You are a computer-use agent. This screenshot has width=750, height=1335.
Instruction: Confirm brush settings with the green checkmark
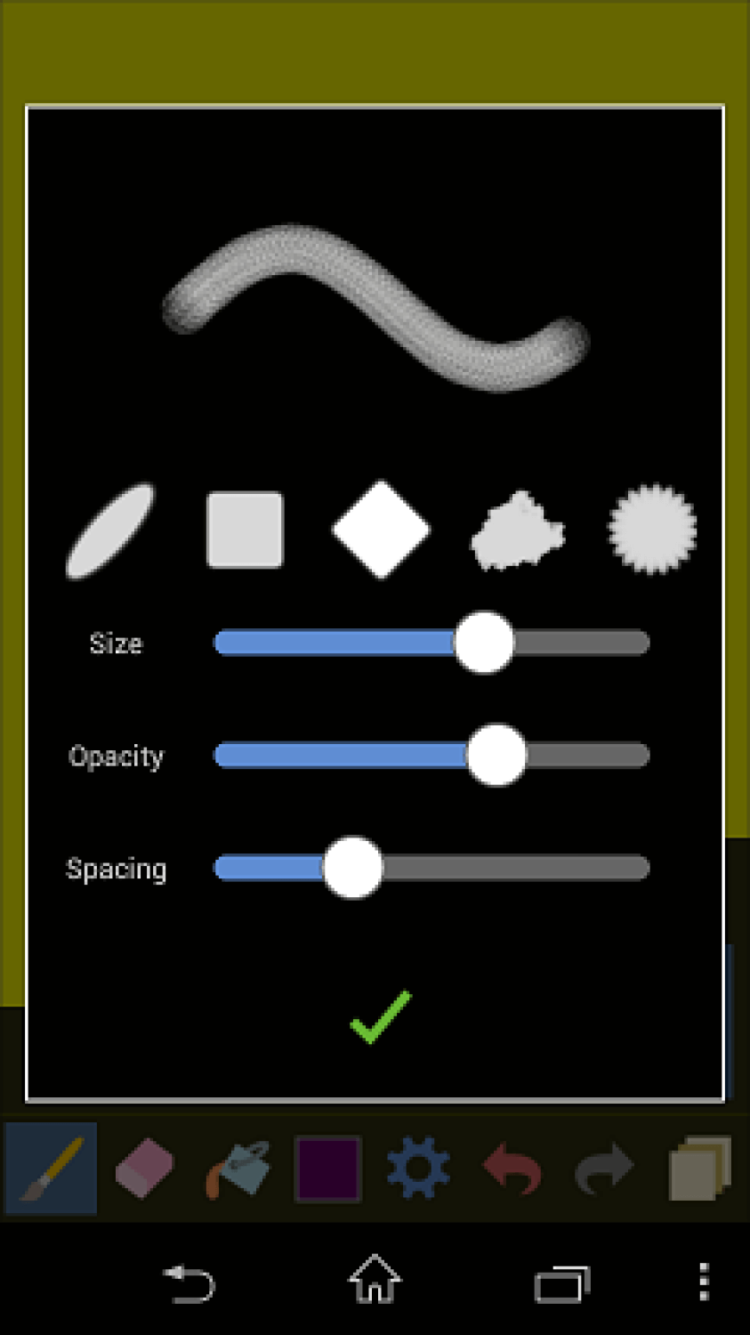tap(380, 1017)
